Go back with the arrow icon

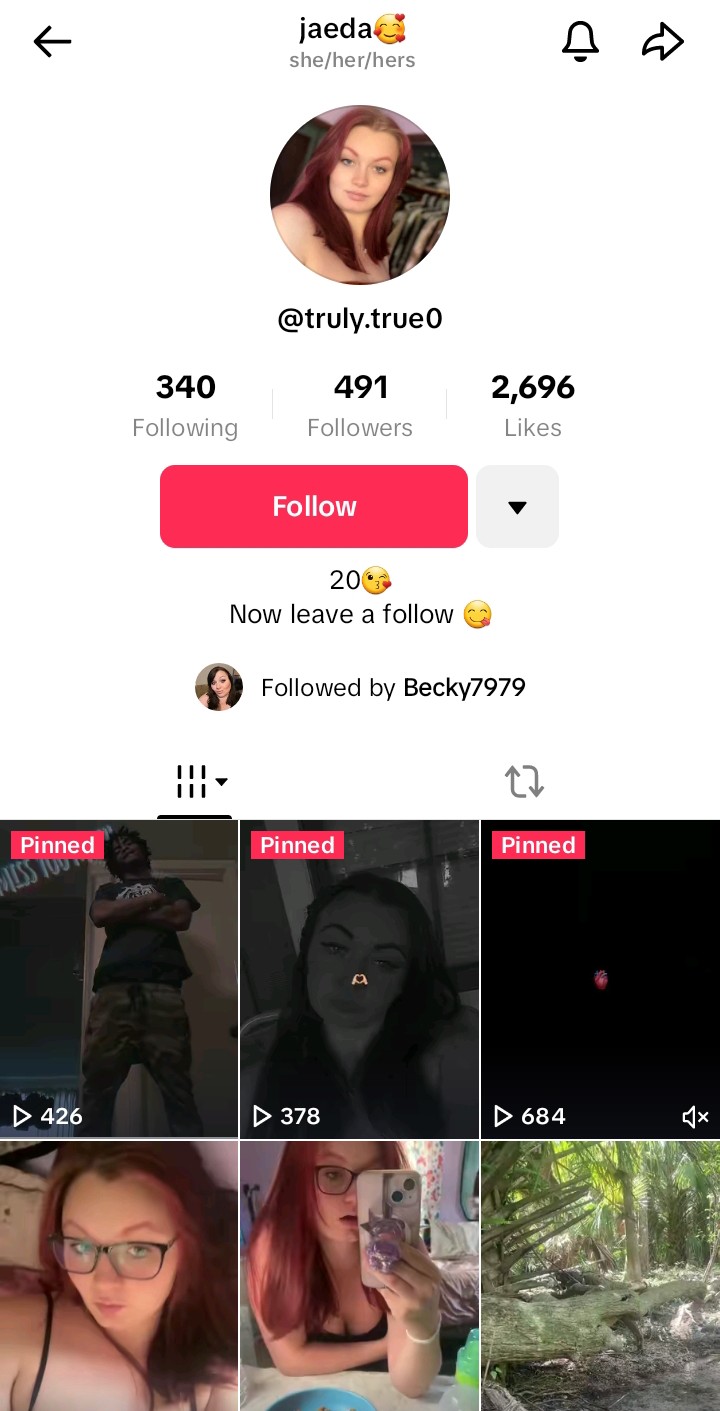click(x=52, y=42)
